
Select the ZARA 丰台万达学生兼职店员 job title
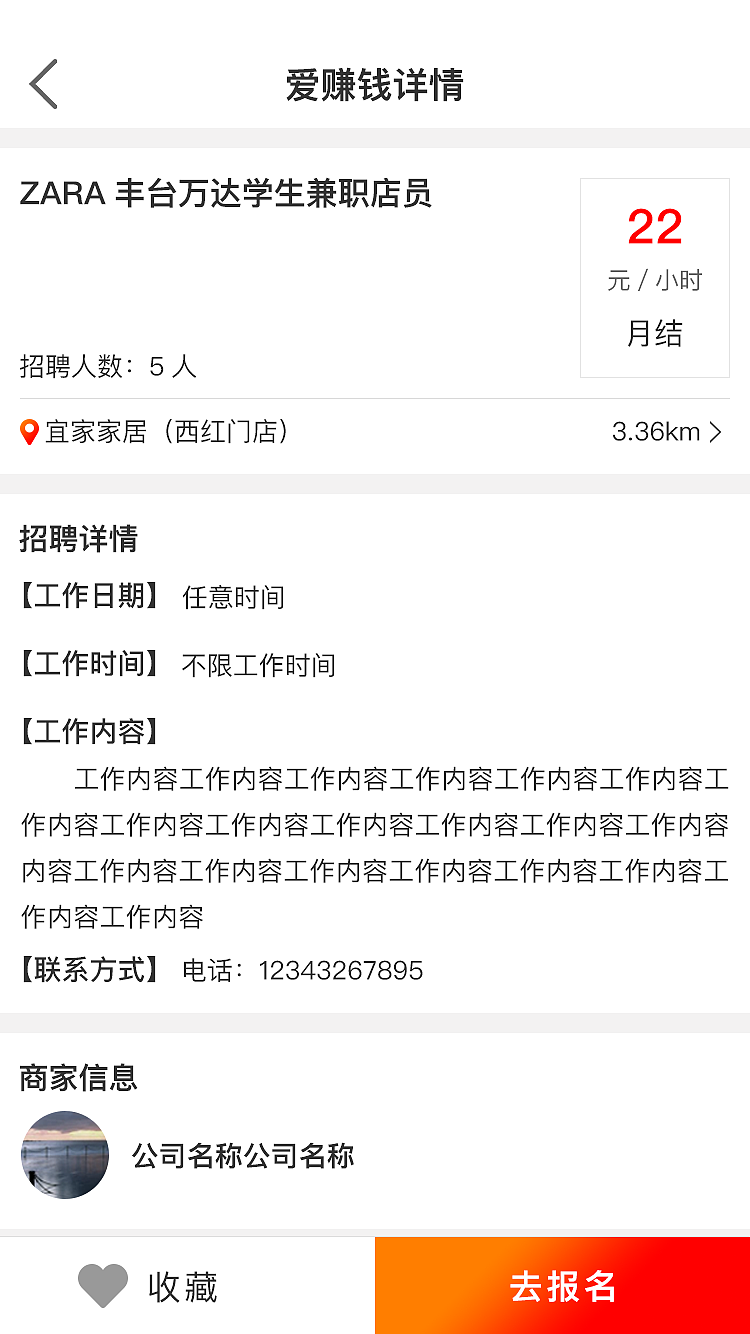coord(226,196)
